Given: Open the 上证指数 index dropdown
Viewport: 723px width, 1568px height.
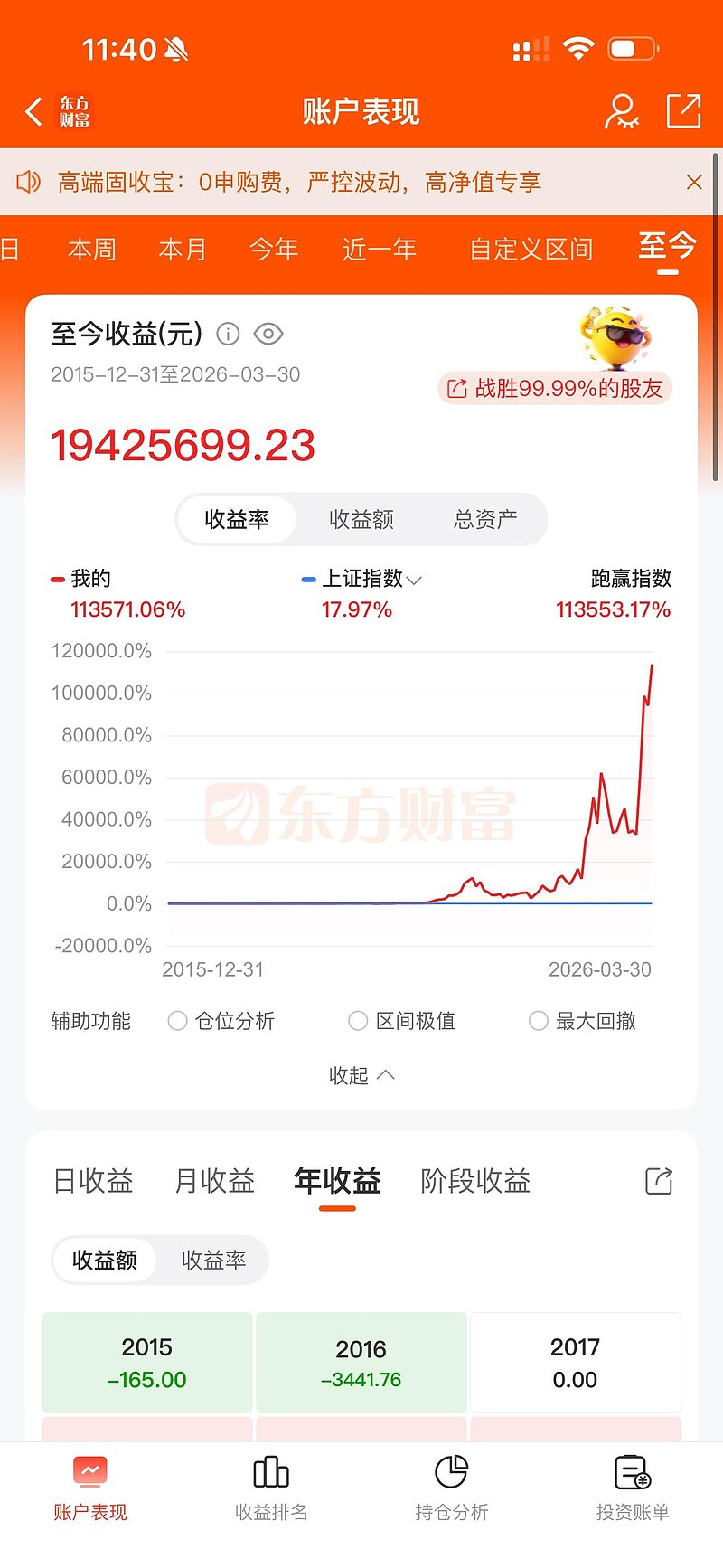Looking at the screenshot, I should (x=414, y=579).
